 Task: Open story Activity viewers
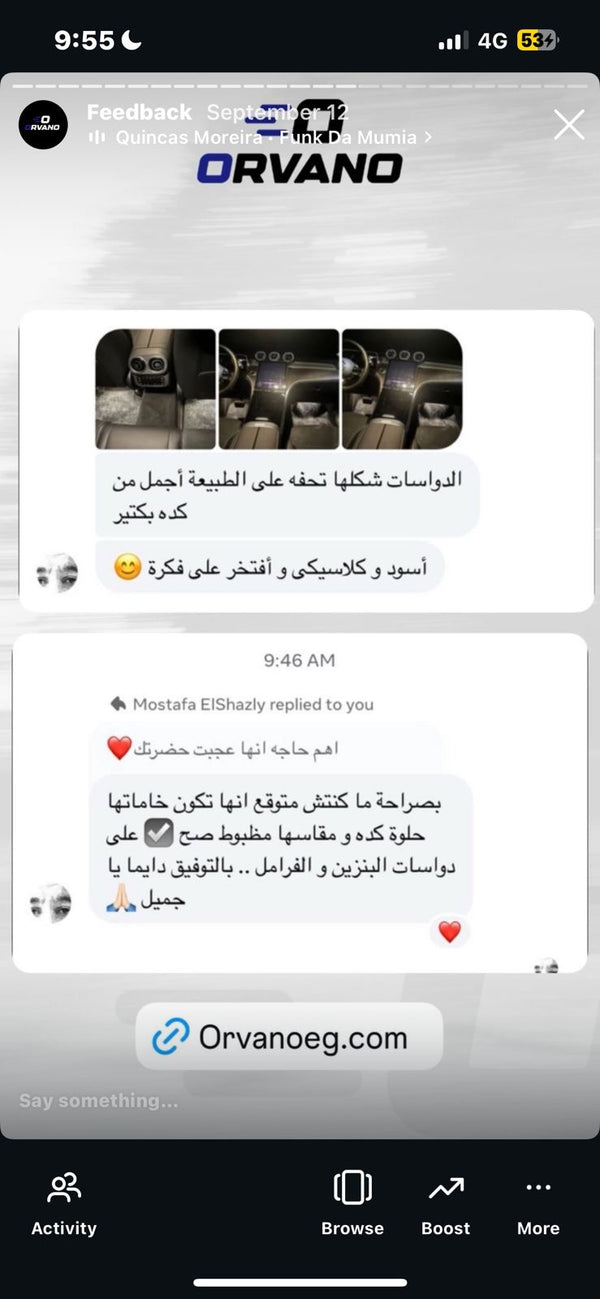point(64,1204)
